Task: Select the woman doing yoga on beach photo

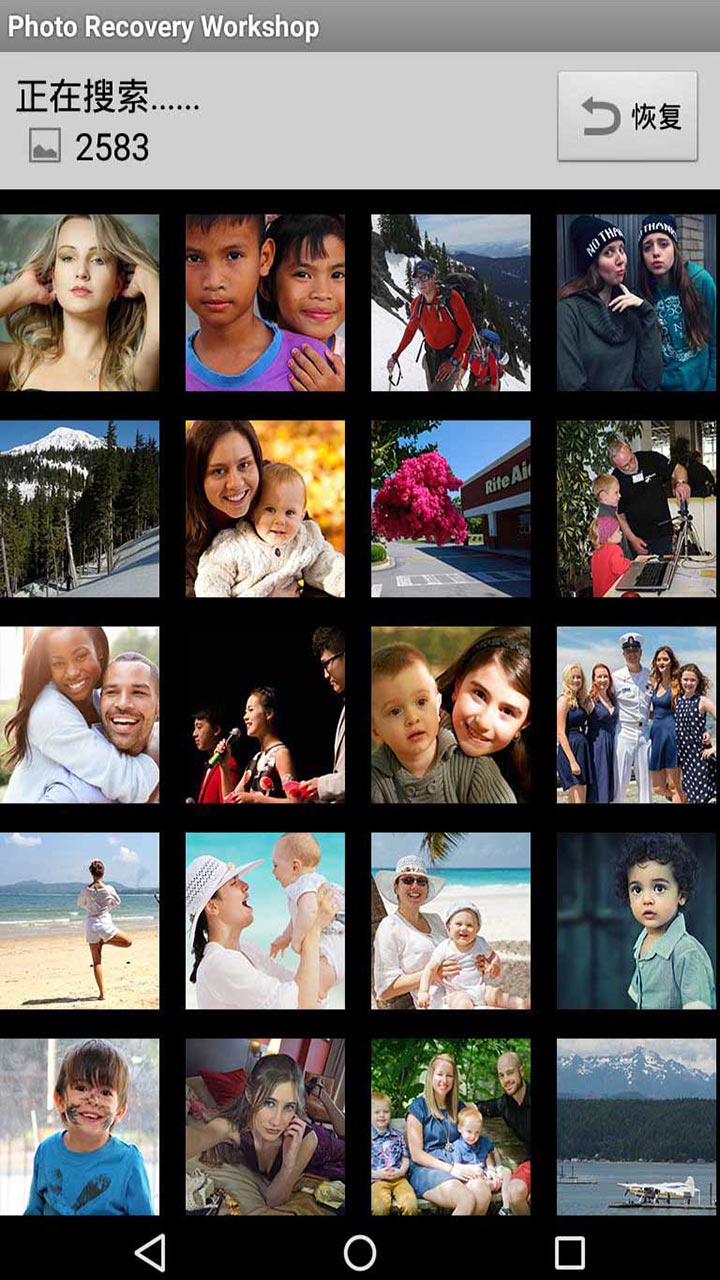Action: (79, 920)
